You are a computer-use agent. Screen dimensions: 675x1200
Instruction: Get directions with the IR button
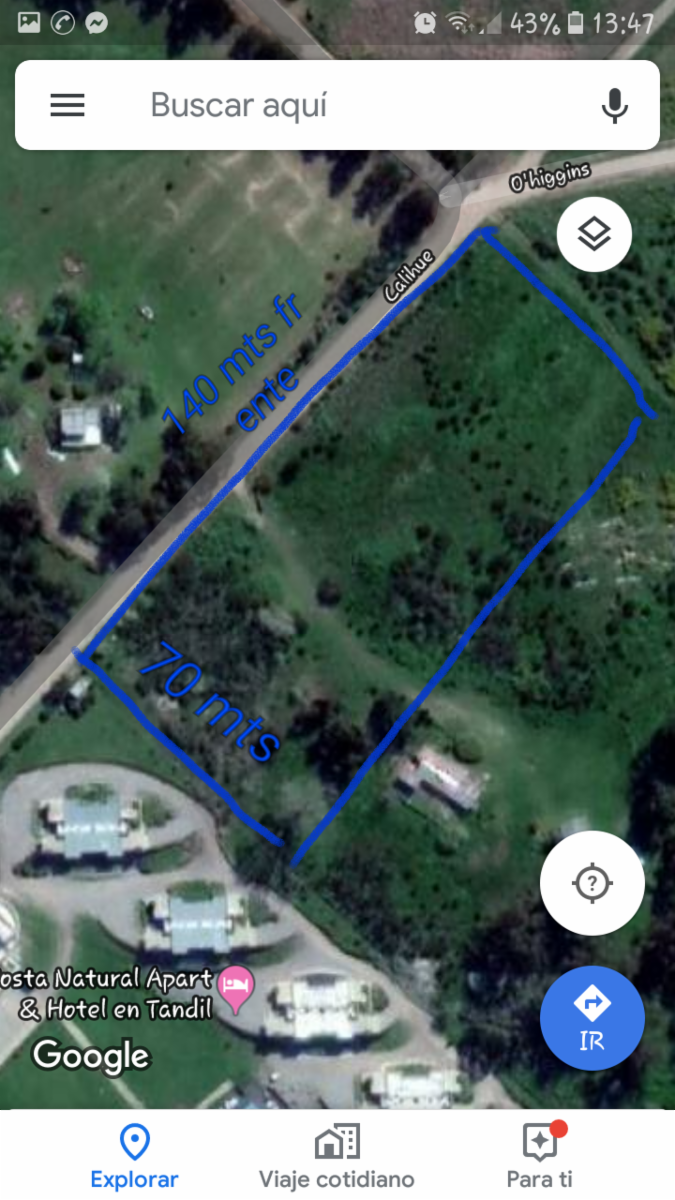click(592, 1018)
